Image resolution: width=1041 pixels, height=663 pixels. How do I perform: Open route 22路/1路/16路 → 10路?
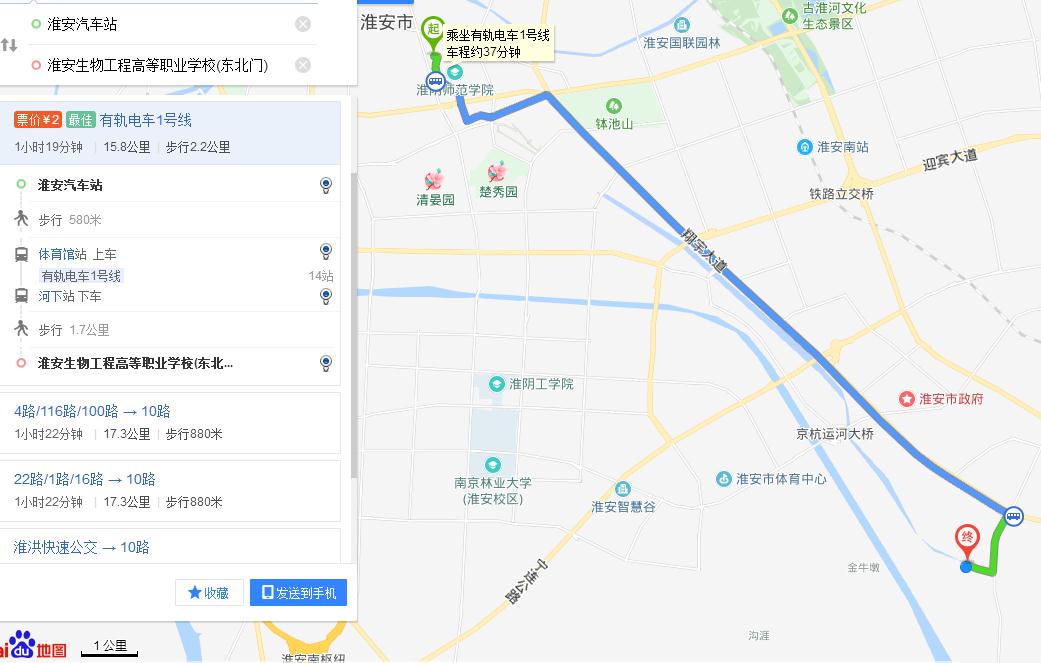point(85,479)
